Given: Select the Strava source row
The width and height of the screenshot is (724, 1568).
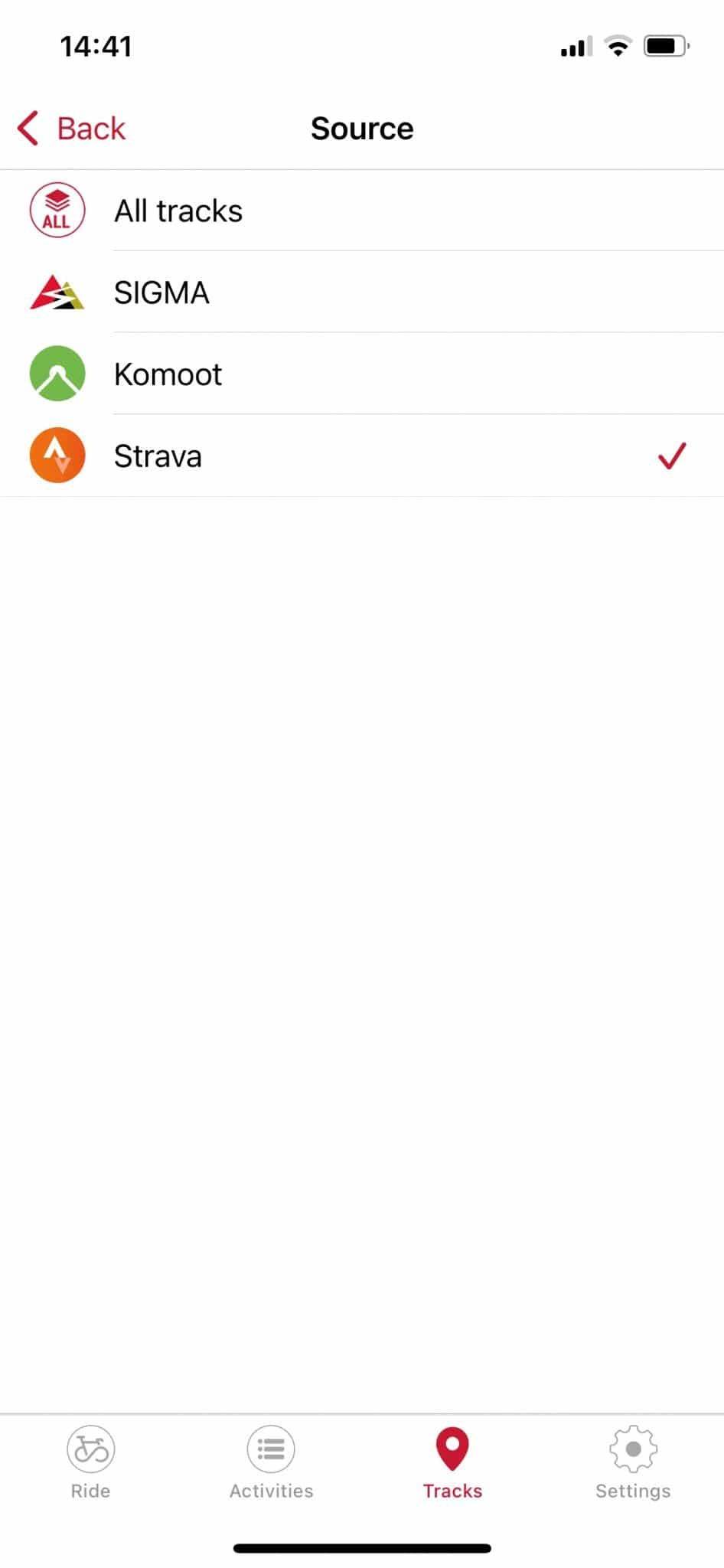Looking at the screenshot, I should [x=362, y=456].
